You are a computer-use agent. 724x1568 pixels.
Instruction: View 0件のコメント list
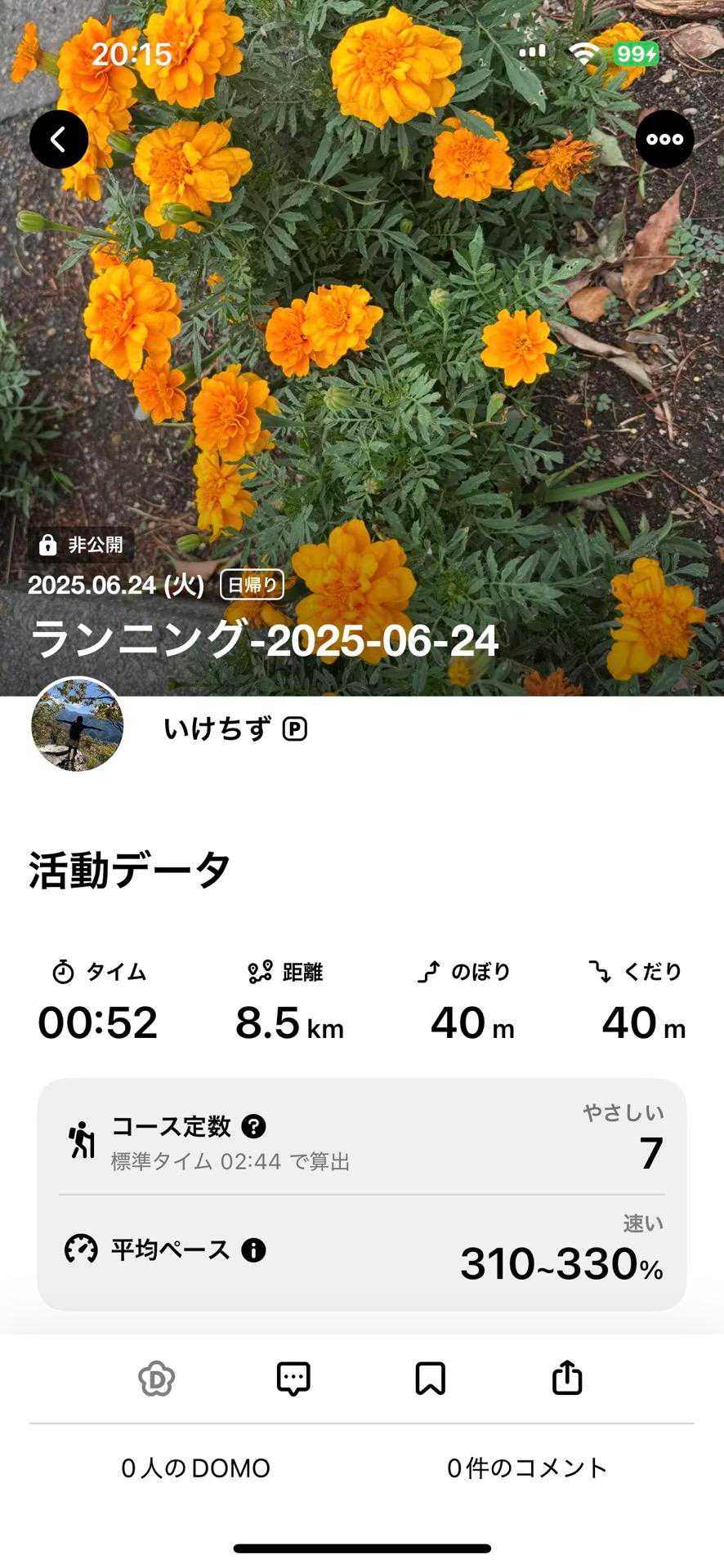pyautogui.click(x=527, y=1468)
